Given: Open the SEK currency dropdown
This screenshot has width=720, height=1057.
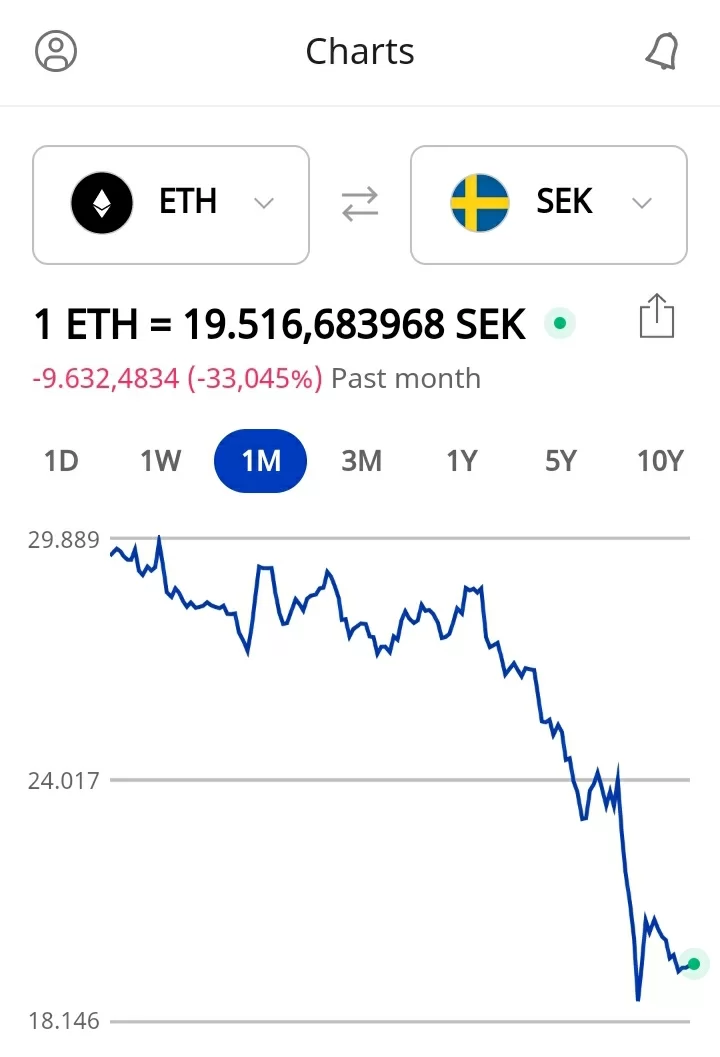Looking at the screenshot, I should pos(549,204).
